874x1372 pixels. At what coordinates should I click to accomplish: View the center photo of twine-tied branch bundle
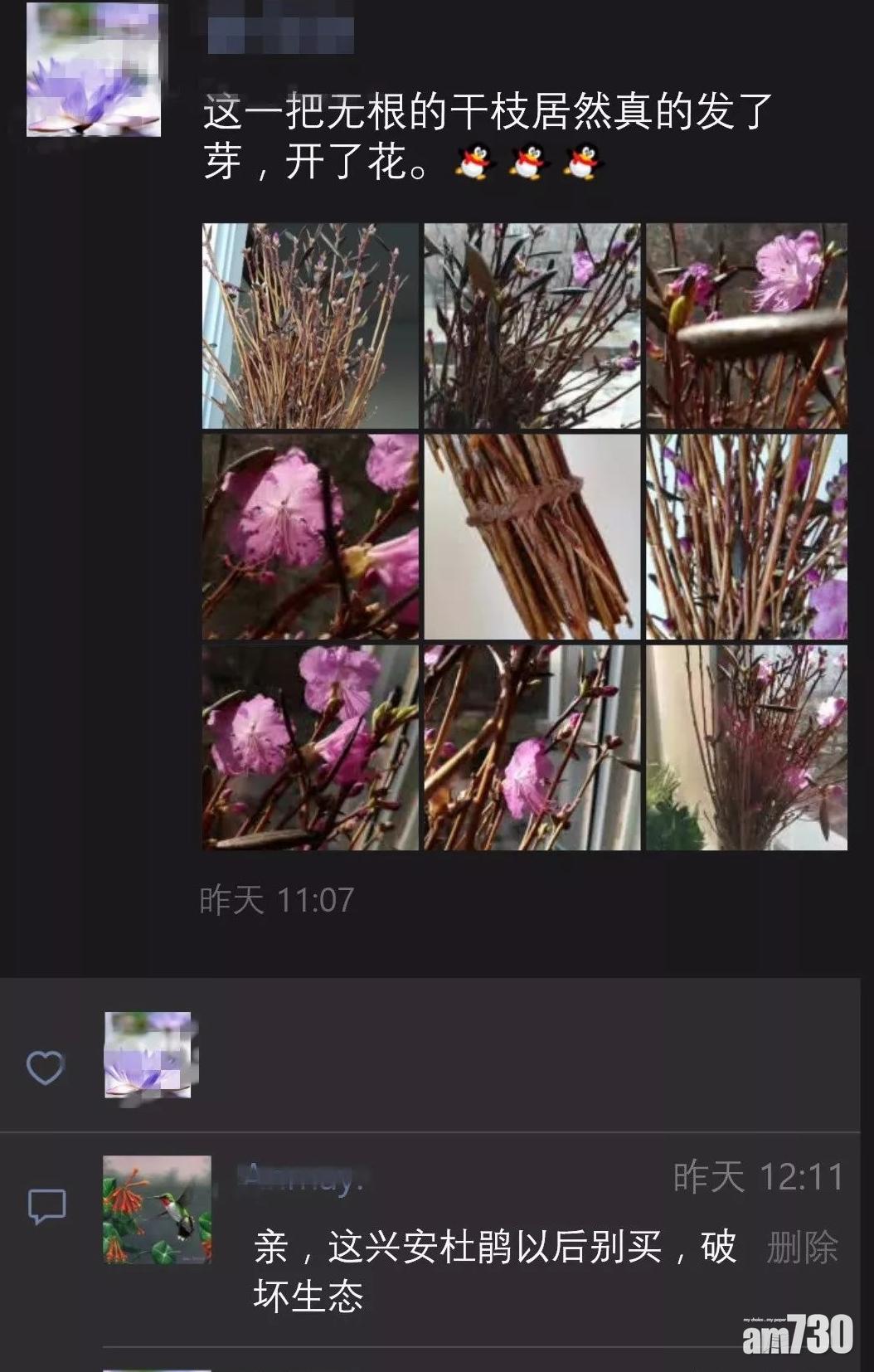(x=532, y=537)
